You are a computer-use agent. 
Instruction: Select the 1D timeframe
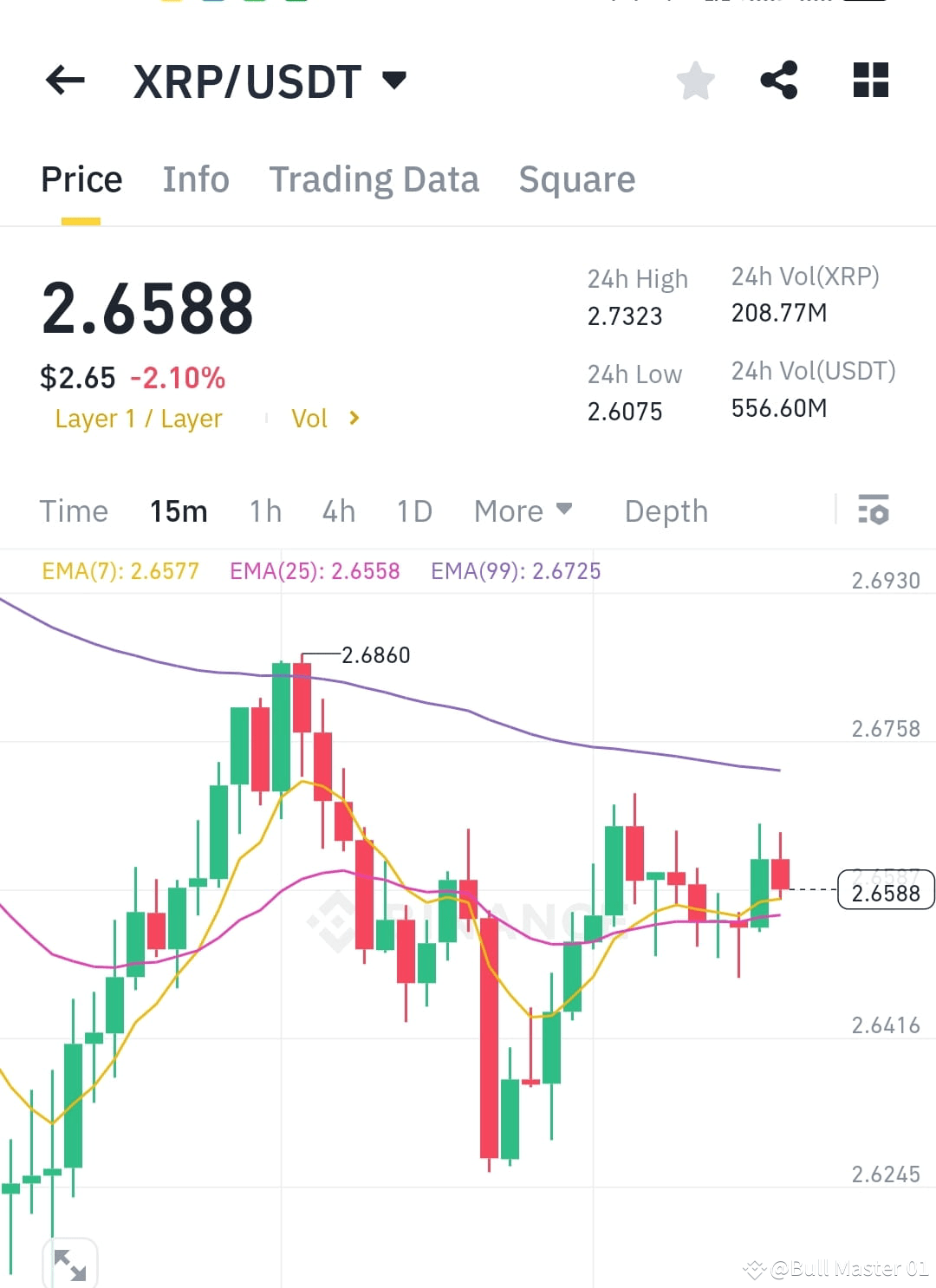[x=413, y=511]
